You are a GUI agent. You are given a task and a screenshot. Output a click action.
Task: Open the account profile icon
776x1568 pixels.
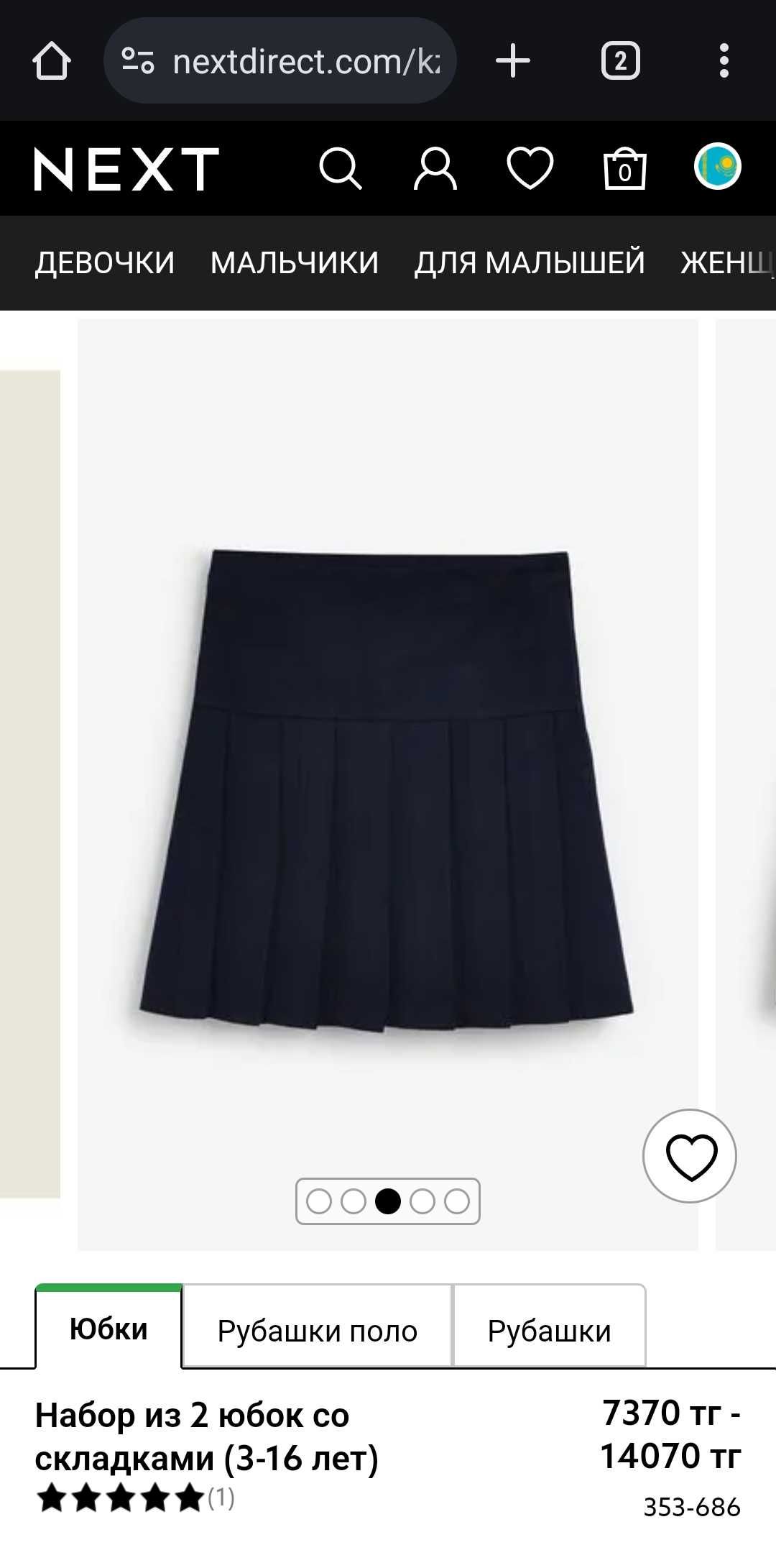point(435,169)
